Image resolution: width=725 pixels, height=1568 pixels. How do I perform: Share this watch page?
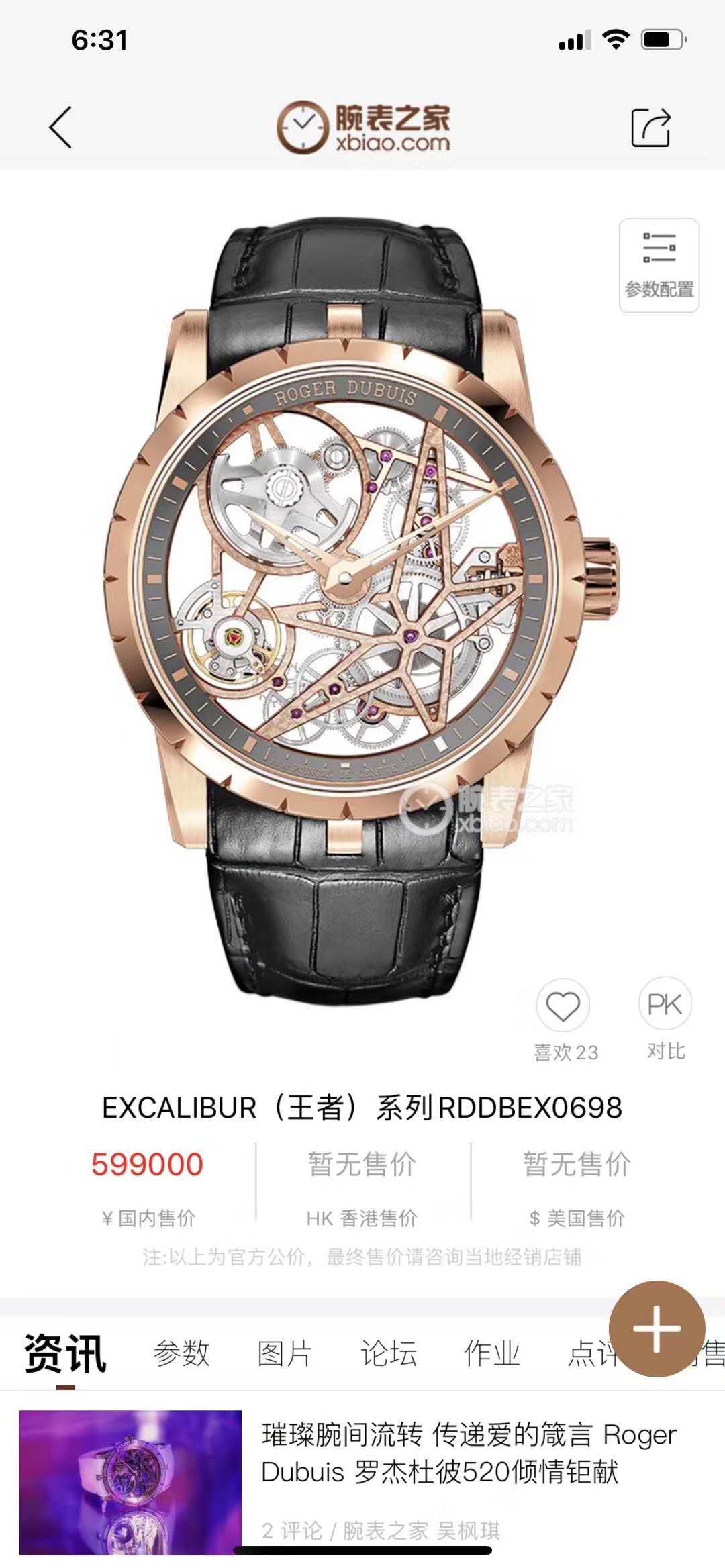(x=650, y=128)
